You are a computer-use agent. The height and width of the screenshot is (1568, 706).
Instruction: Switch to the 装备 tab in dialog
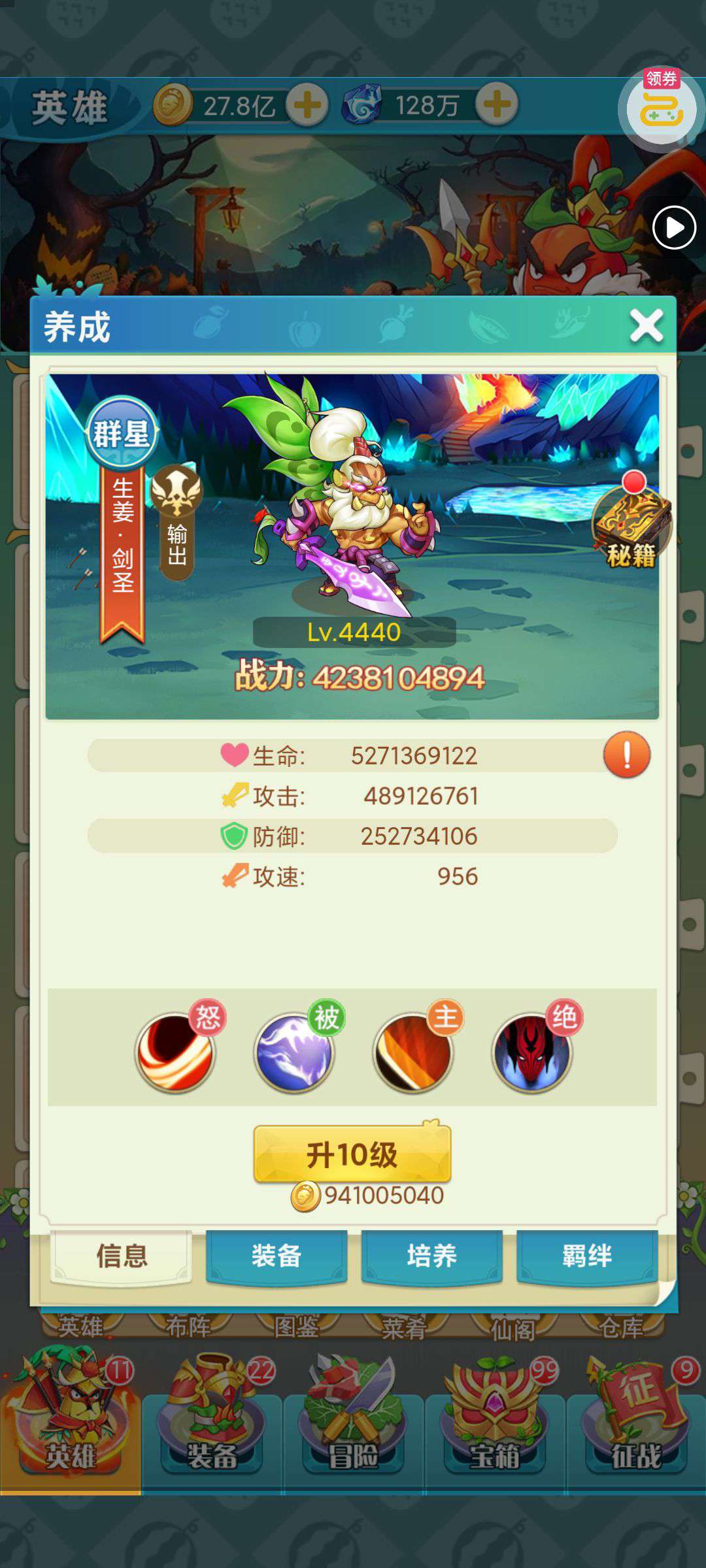[277, 1256]
